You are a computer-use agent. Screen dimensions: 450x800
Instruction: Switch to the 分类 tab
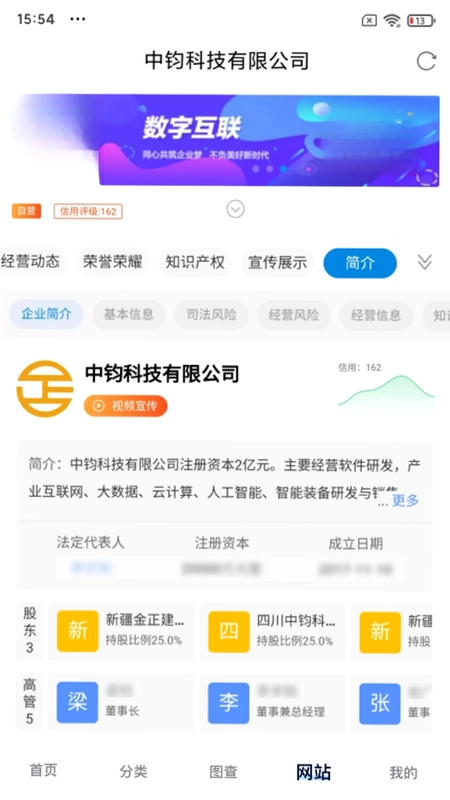coord(133,771)
